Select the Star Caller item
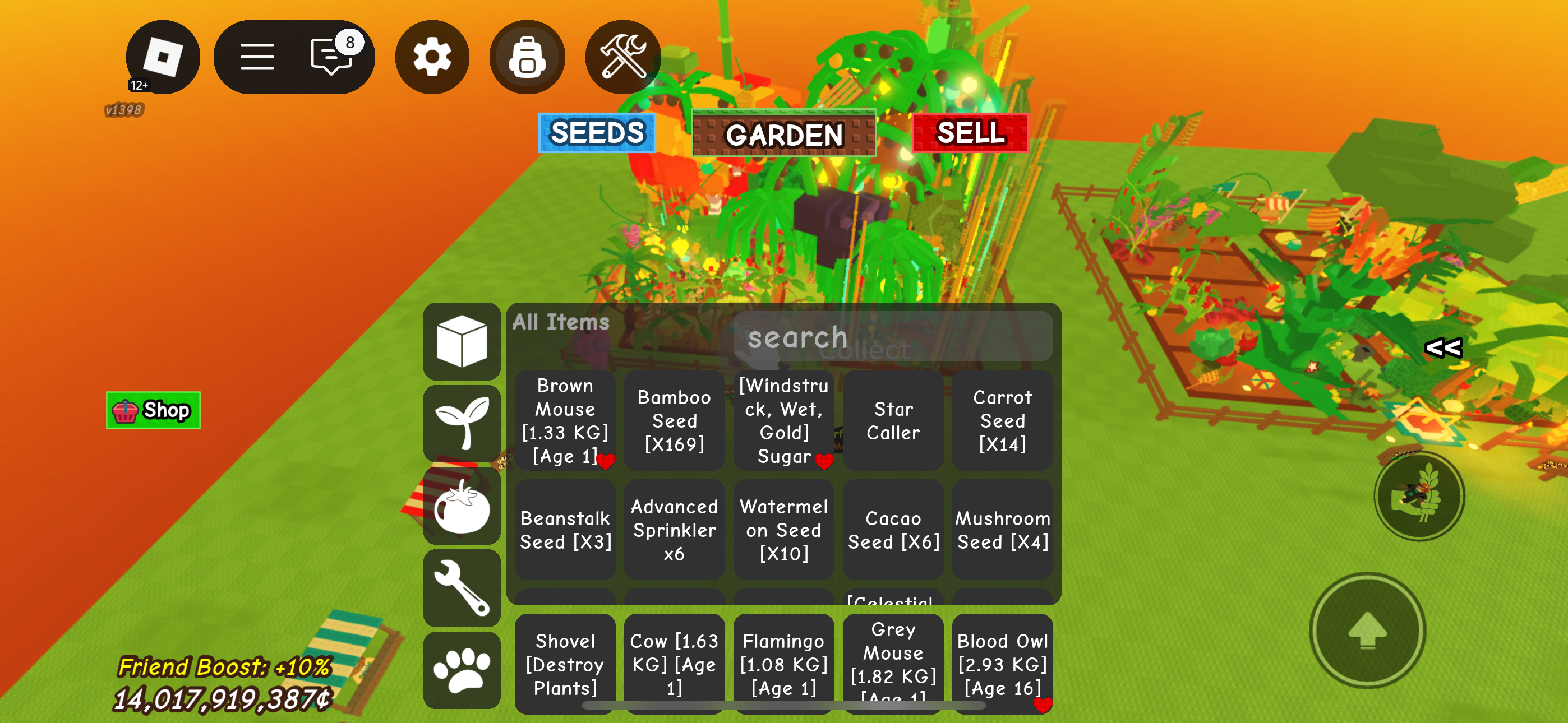 [892, 420]
